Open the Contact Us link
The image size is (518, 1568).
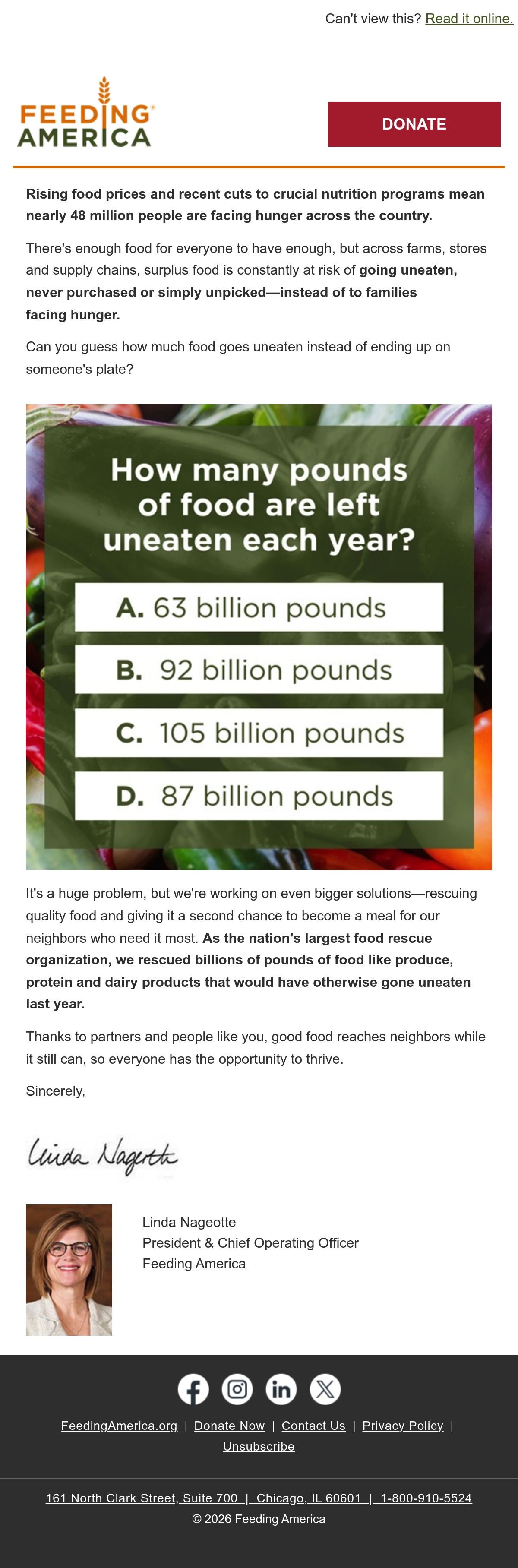313,1426
